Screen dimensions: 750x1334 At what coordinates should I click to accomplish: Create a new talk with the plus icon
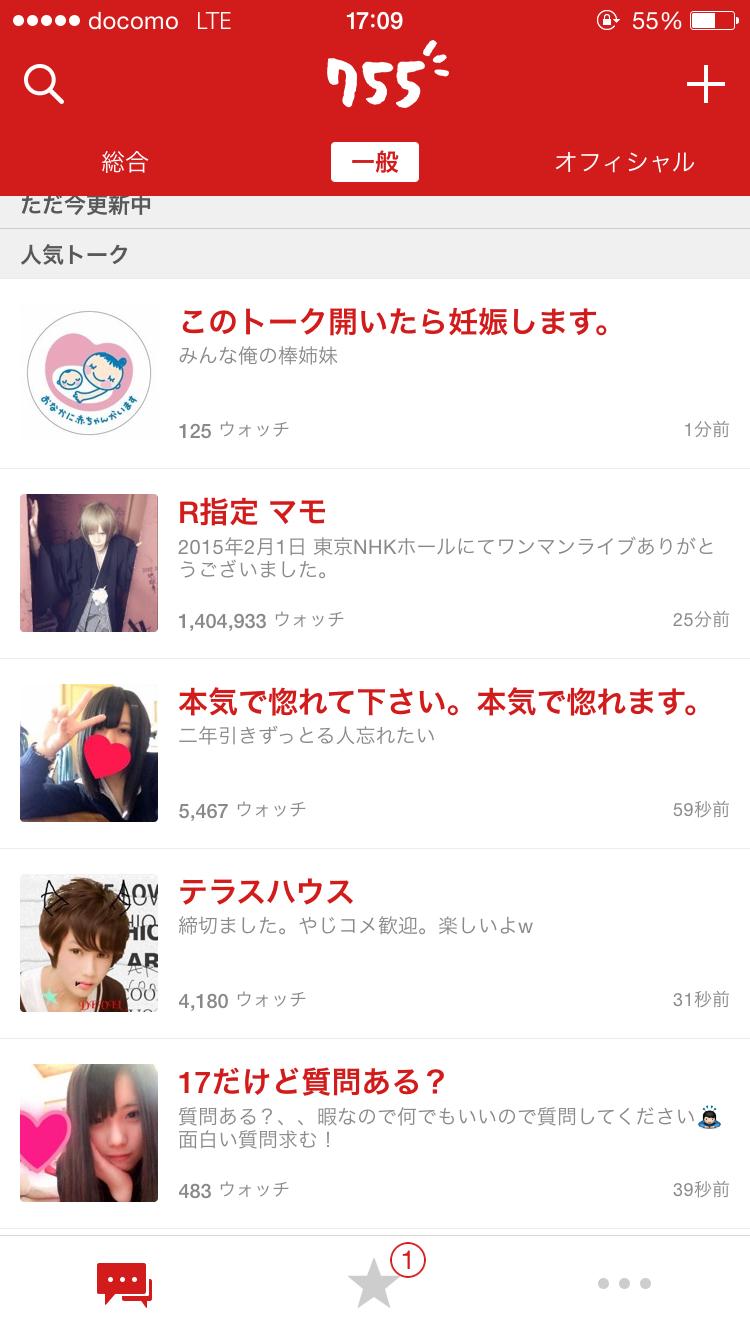tap(705, 85)
